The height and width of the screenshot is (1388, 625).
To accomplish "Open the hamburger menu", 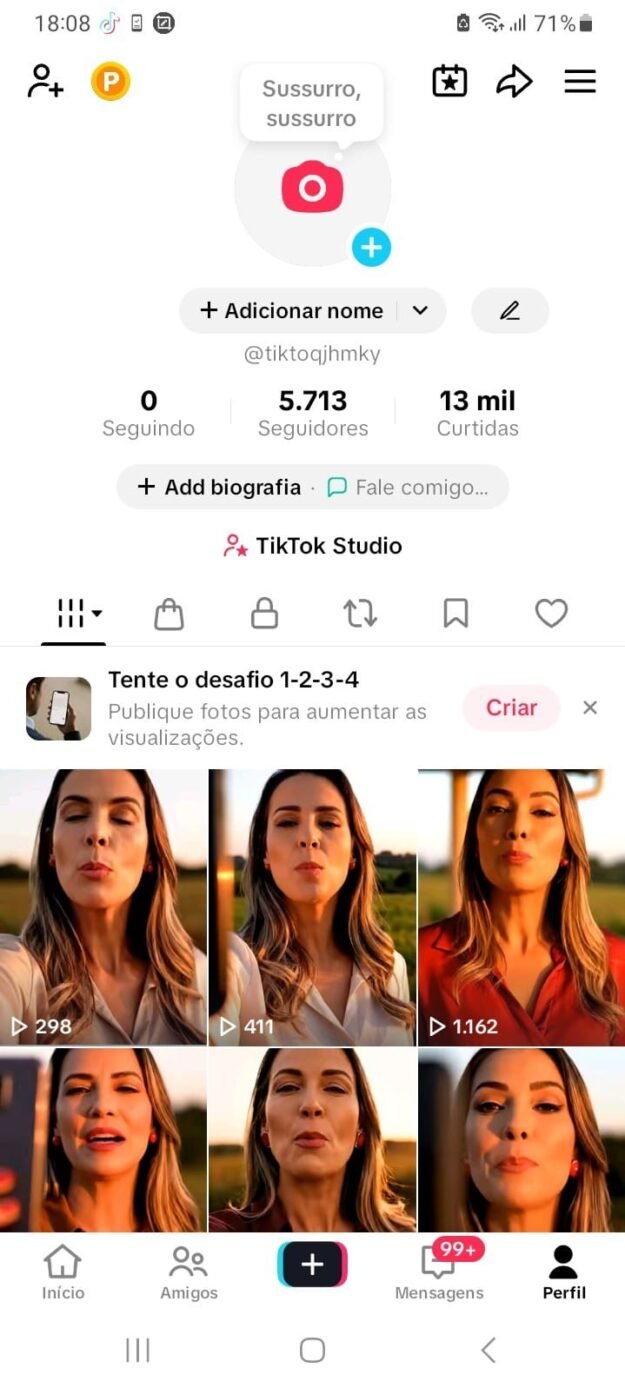I will click(580, 82).
